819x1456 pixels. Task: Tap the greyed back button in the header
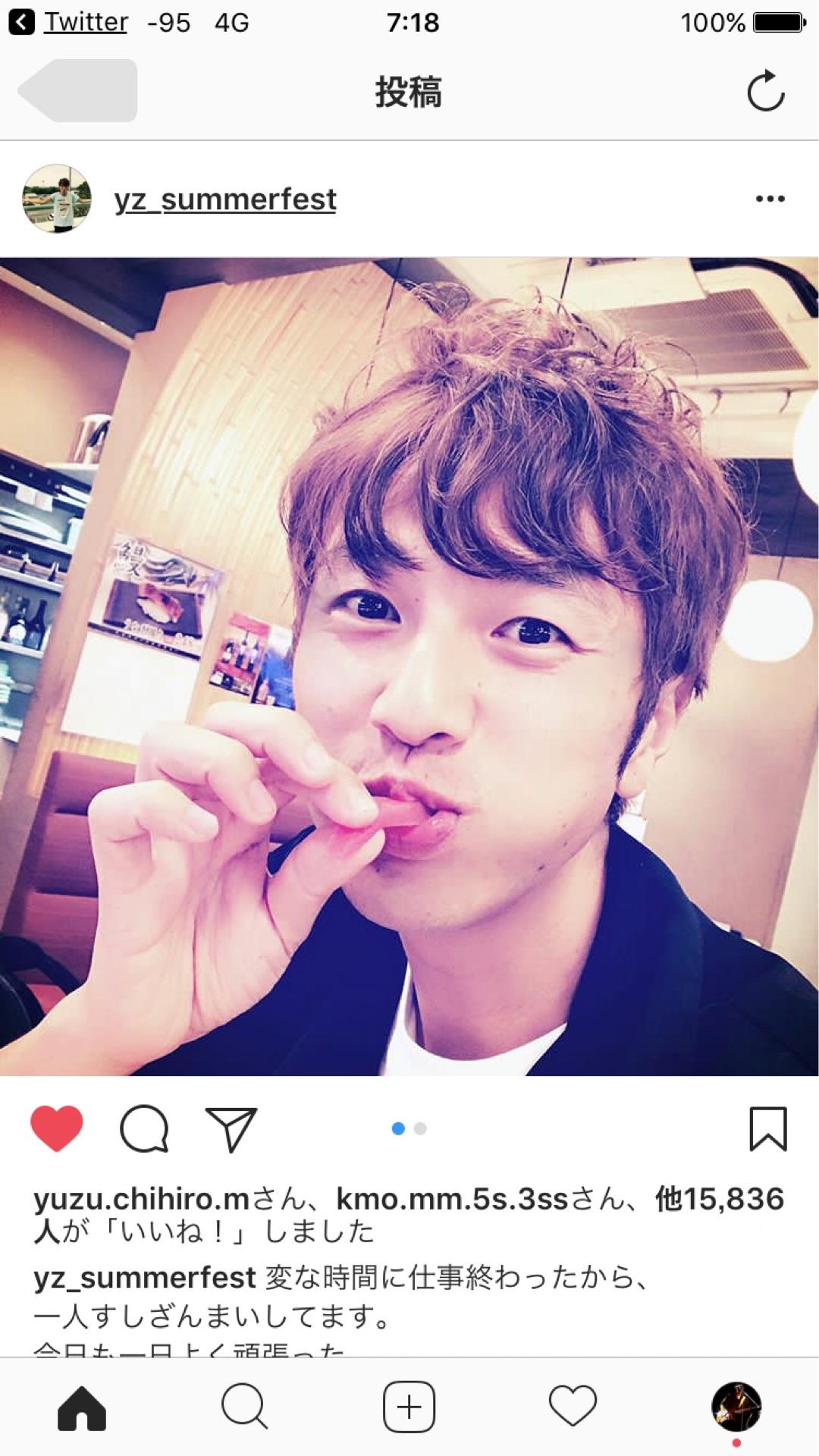tap(78, 91)
